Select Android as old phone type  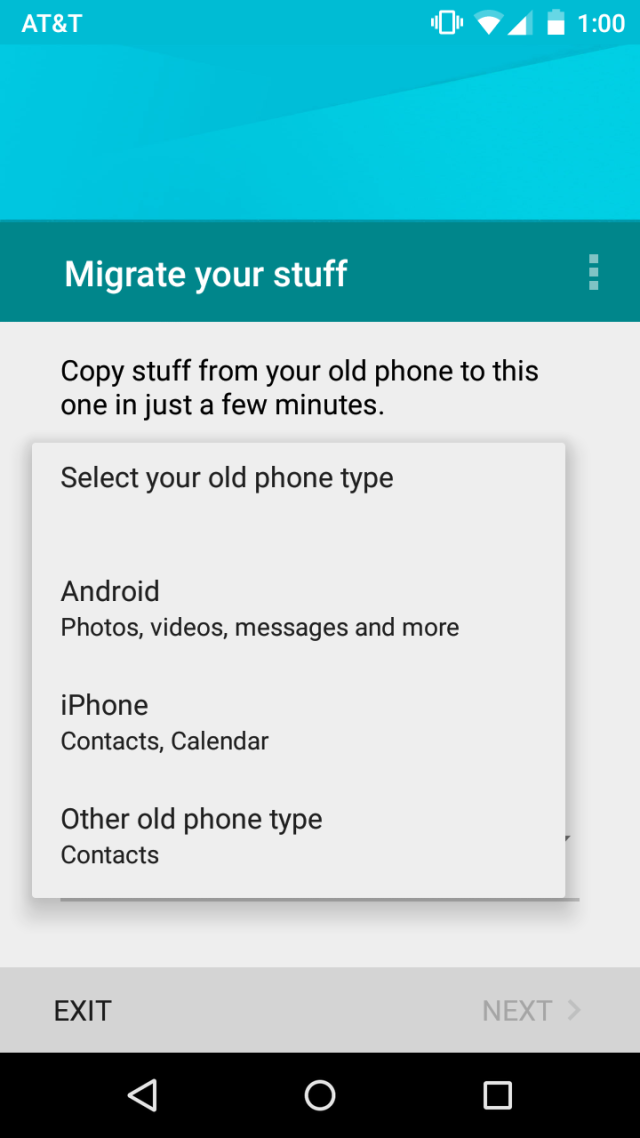click(298, 608)
